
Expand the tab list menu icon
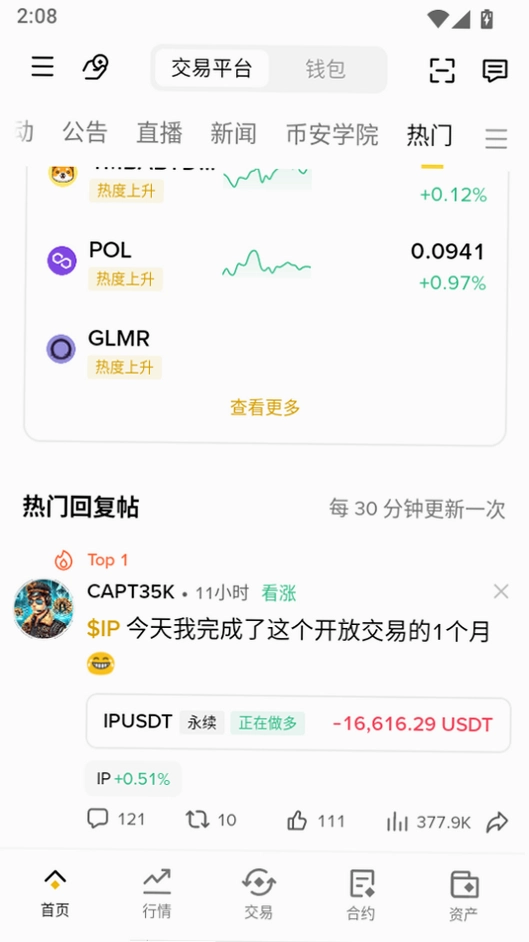(496, 139)
